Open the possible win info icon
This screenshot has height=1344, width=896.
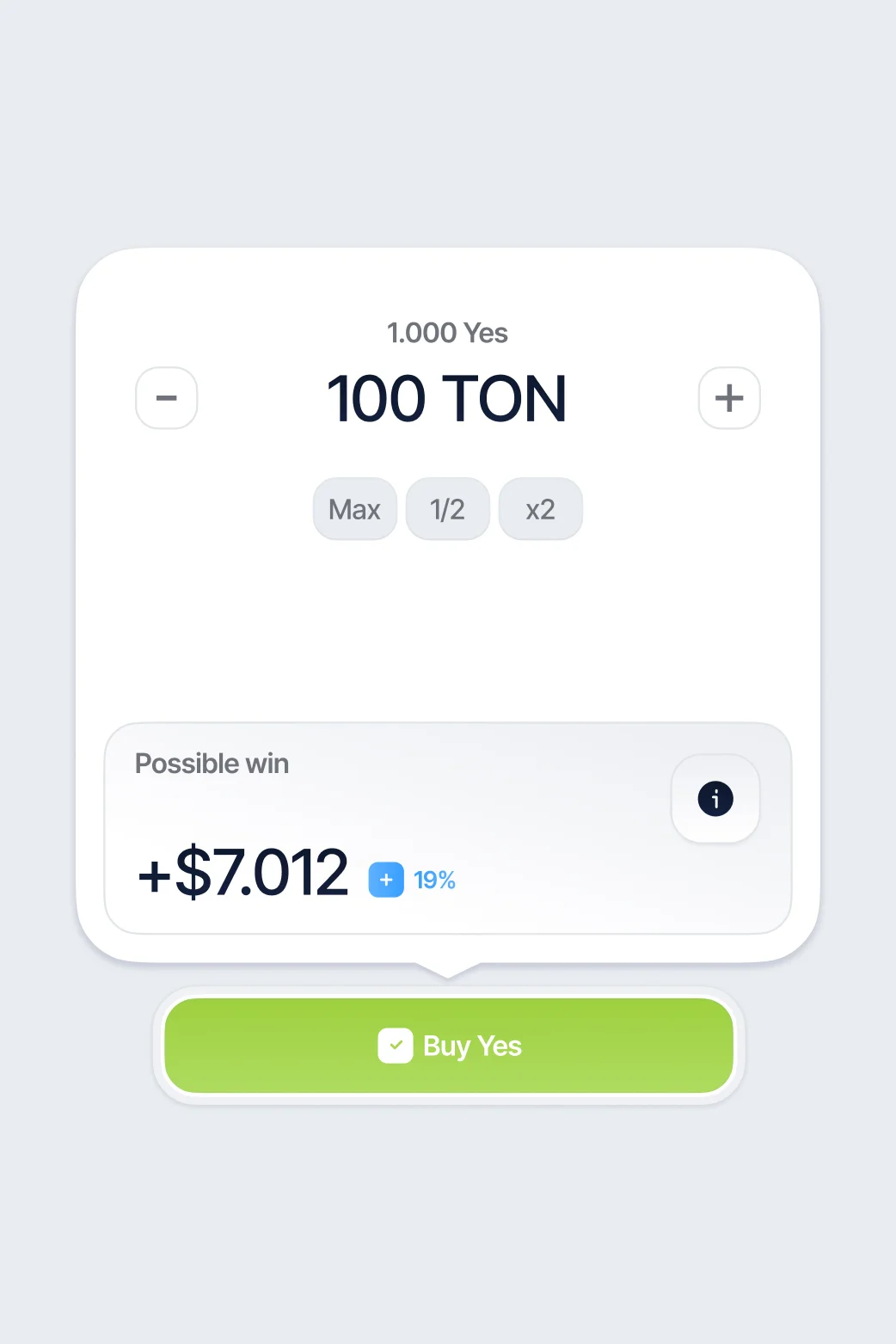pyautogui.click(x=715, y=799)
